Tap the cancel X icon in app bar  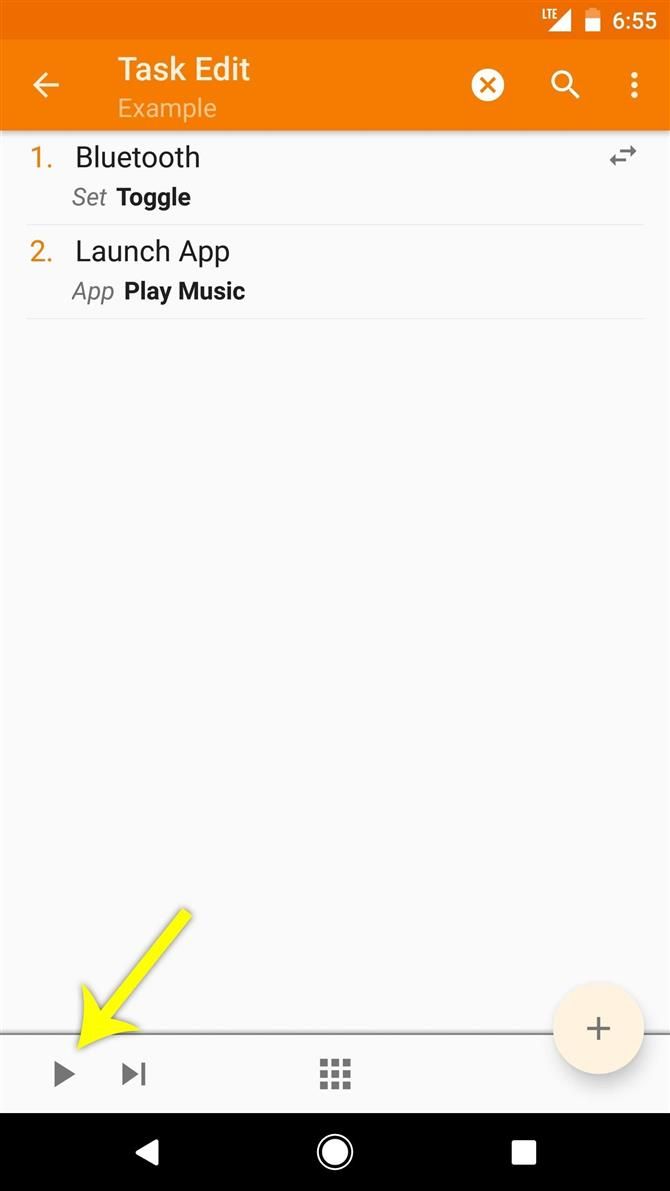[x=488, y=86]
